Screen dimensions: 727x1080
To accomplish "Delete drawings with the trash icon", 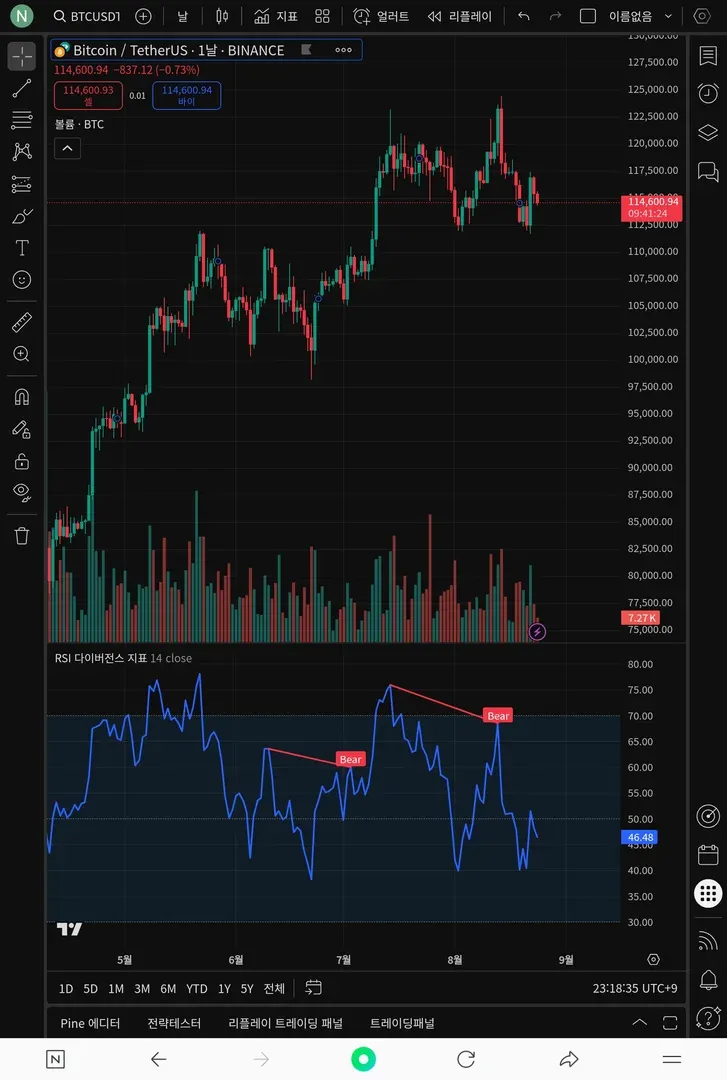I will [x=22, y=535].
